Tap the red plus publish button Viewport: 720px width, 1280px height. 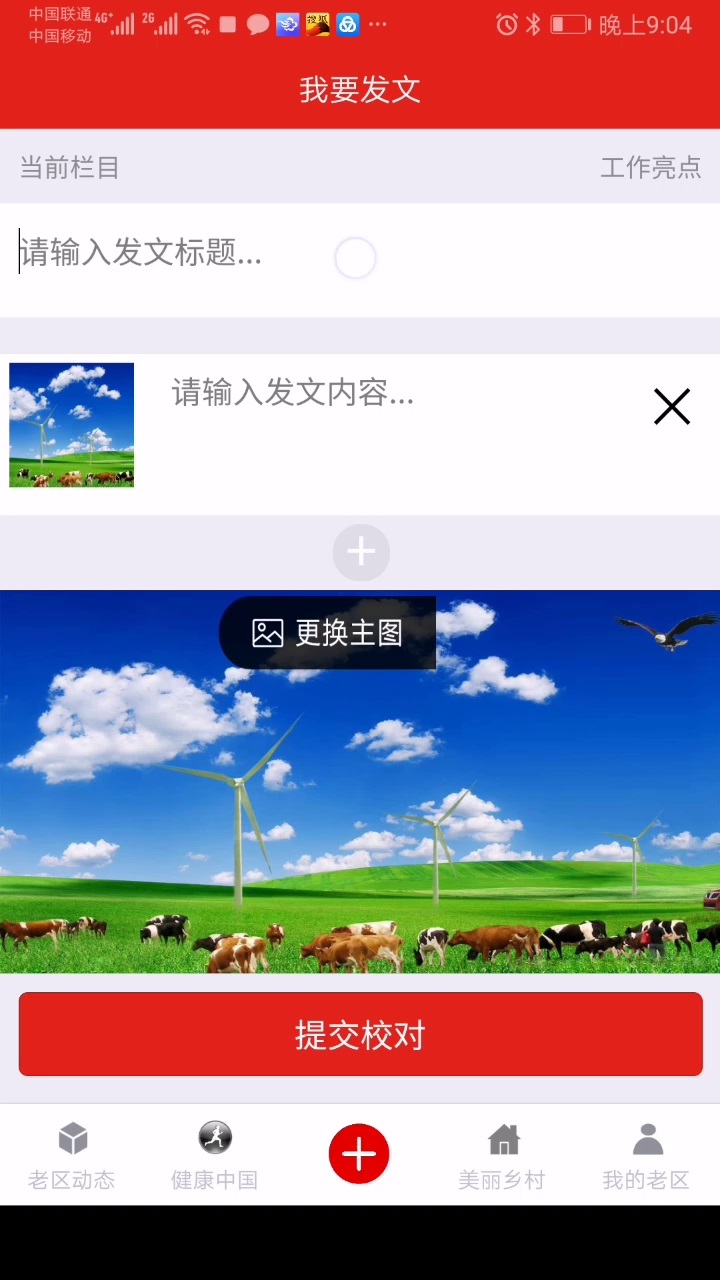point(359,1154)
